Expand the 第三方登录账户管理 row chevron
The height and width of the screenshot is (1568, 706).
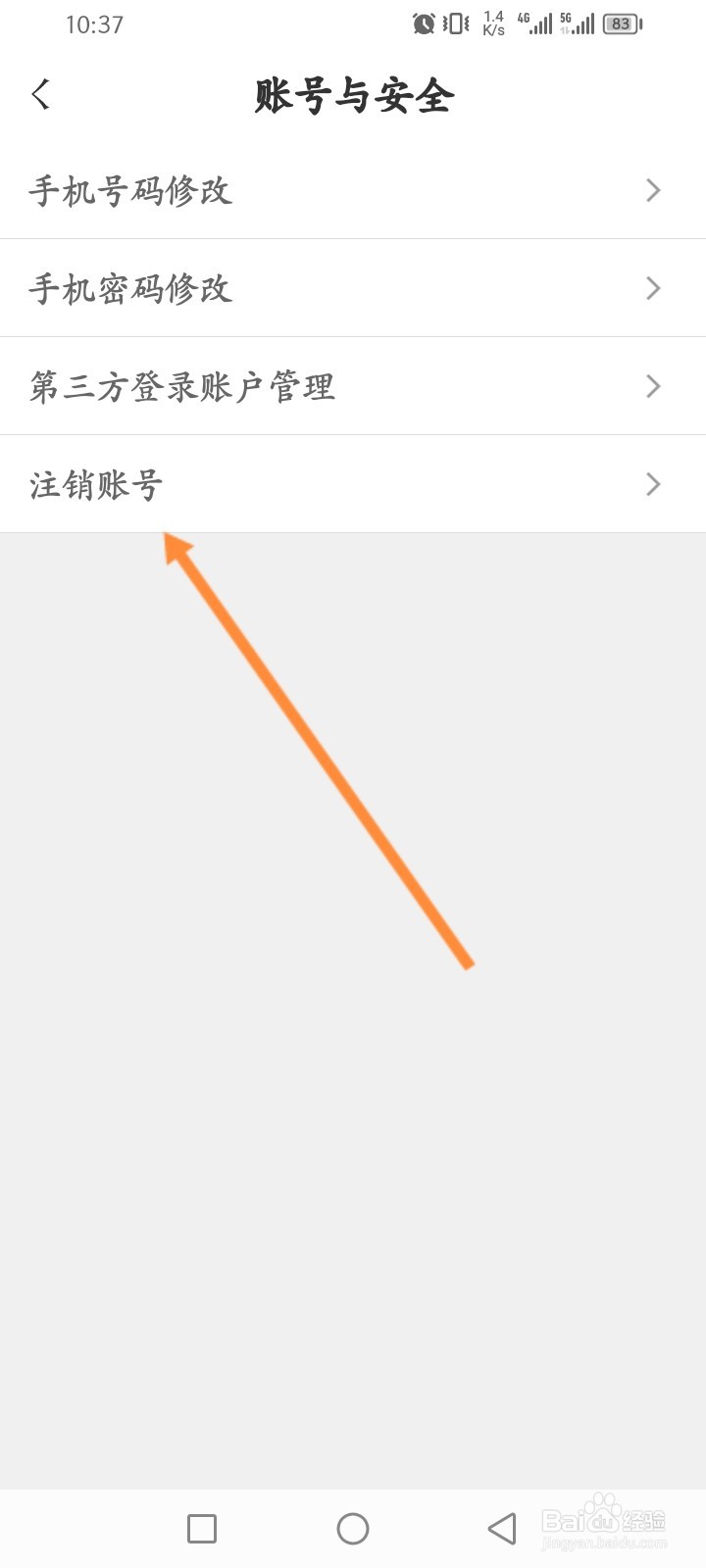point(652,386)
